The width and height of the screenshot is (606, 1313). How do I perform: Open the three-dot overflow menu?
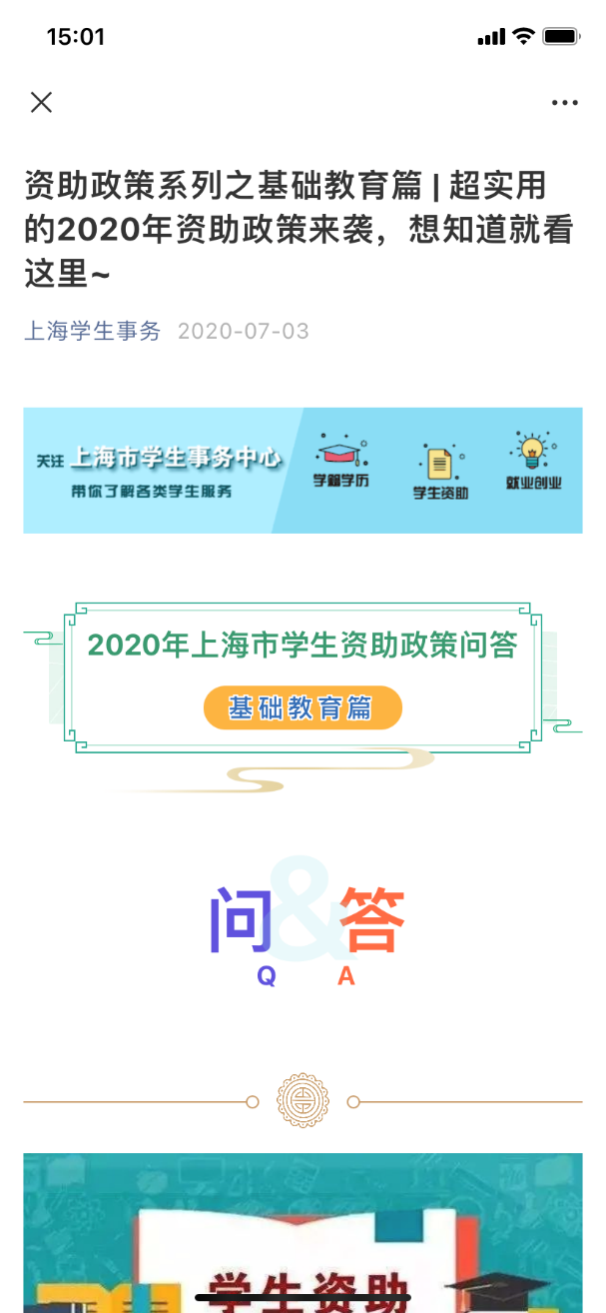564,103
